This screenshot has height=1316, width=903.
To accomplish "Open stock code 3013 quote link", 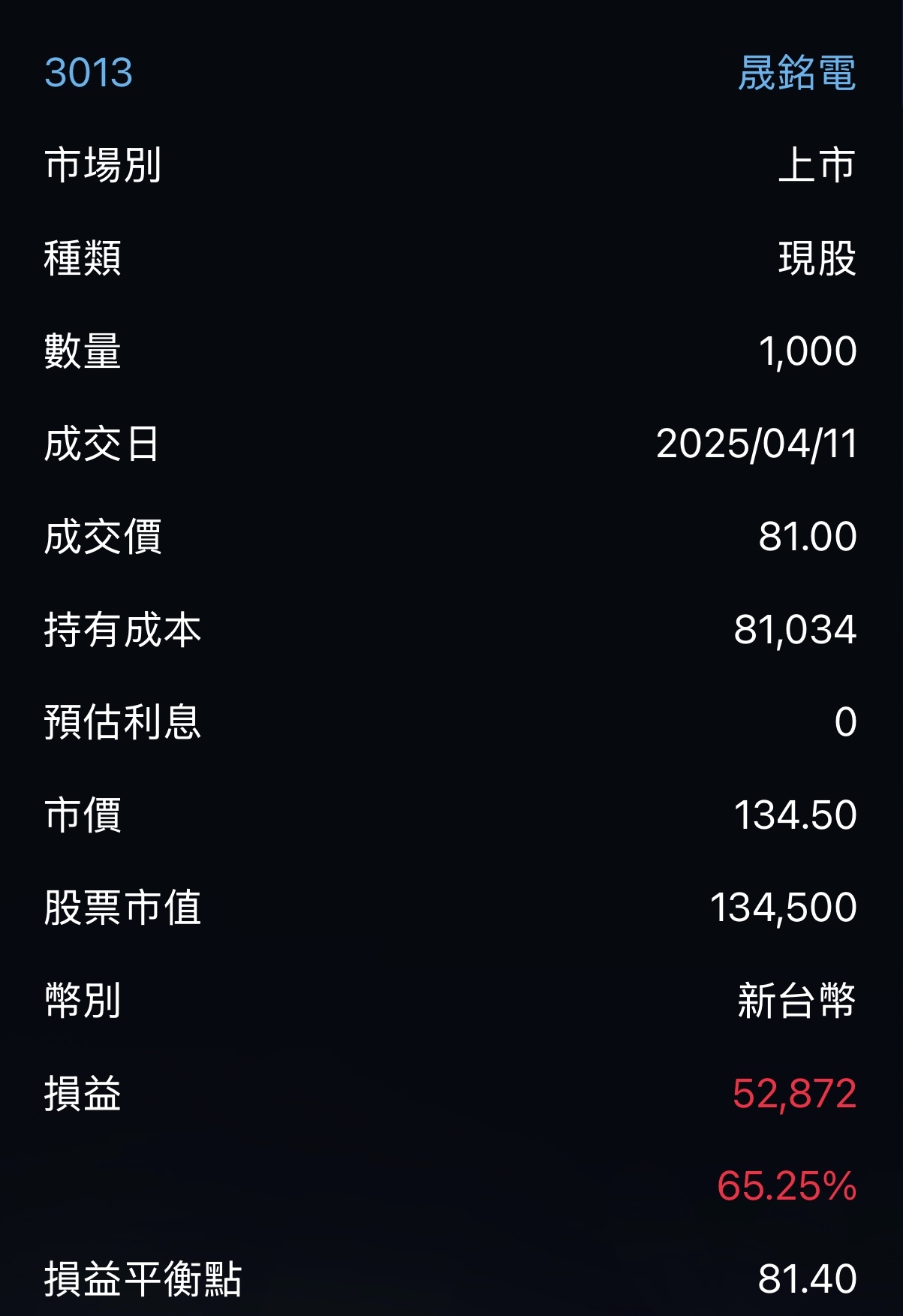I will click(89, 73).
